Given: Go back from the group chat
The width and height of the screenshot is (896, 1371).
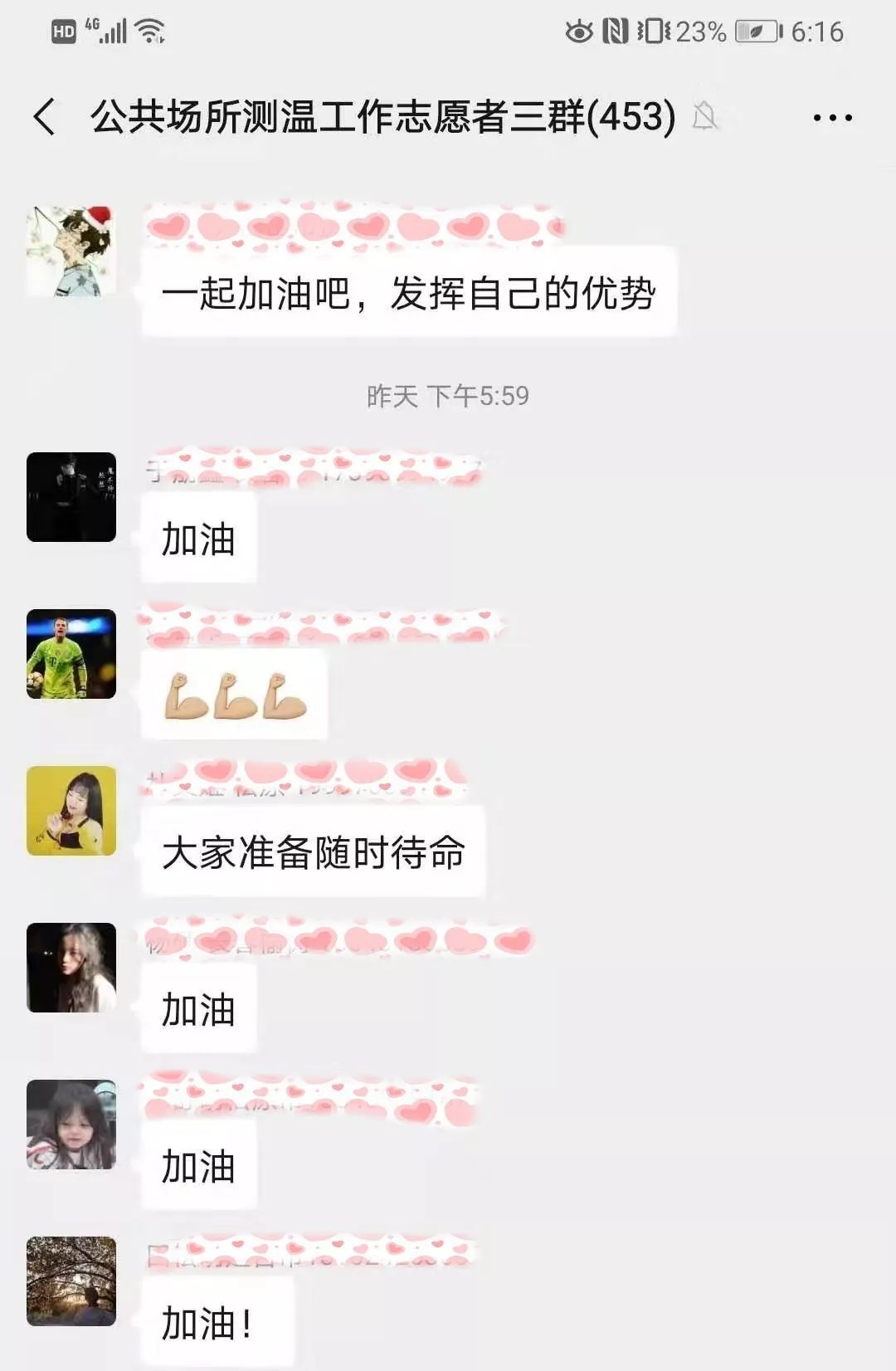Looking at the screenshot, I should [45, 116].
